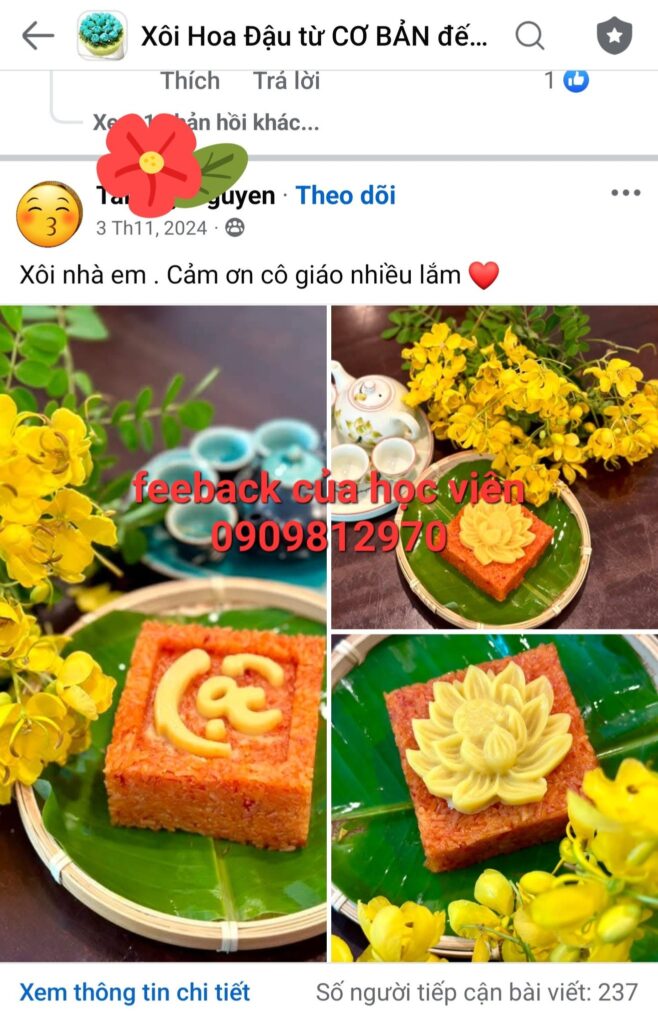
Task: Search within the Xôi Hoa Đậu group
Action: tap(530, 36)
